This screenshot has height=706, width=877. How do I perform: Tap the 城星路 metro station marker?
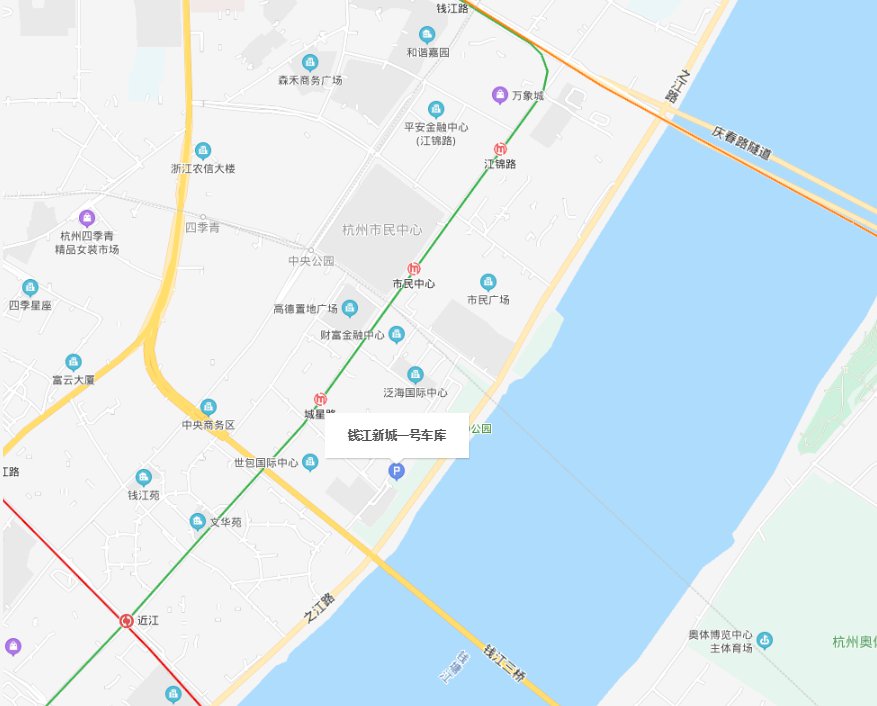pyautogui.click(x=320, y=399)
